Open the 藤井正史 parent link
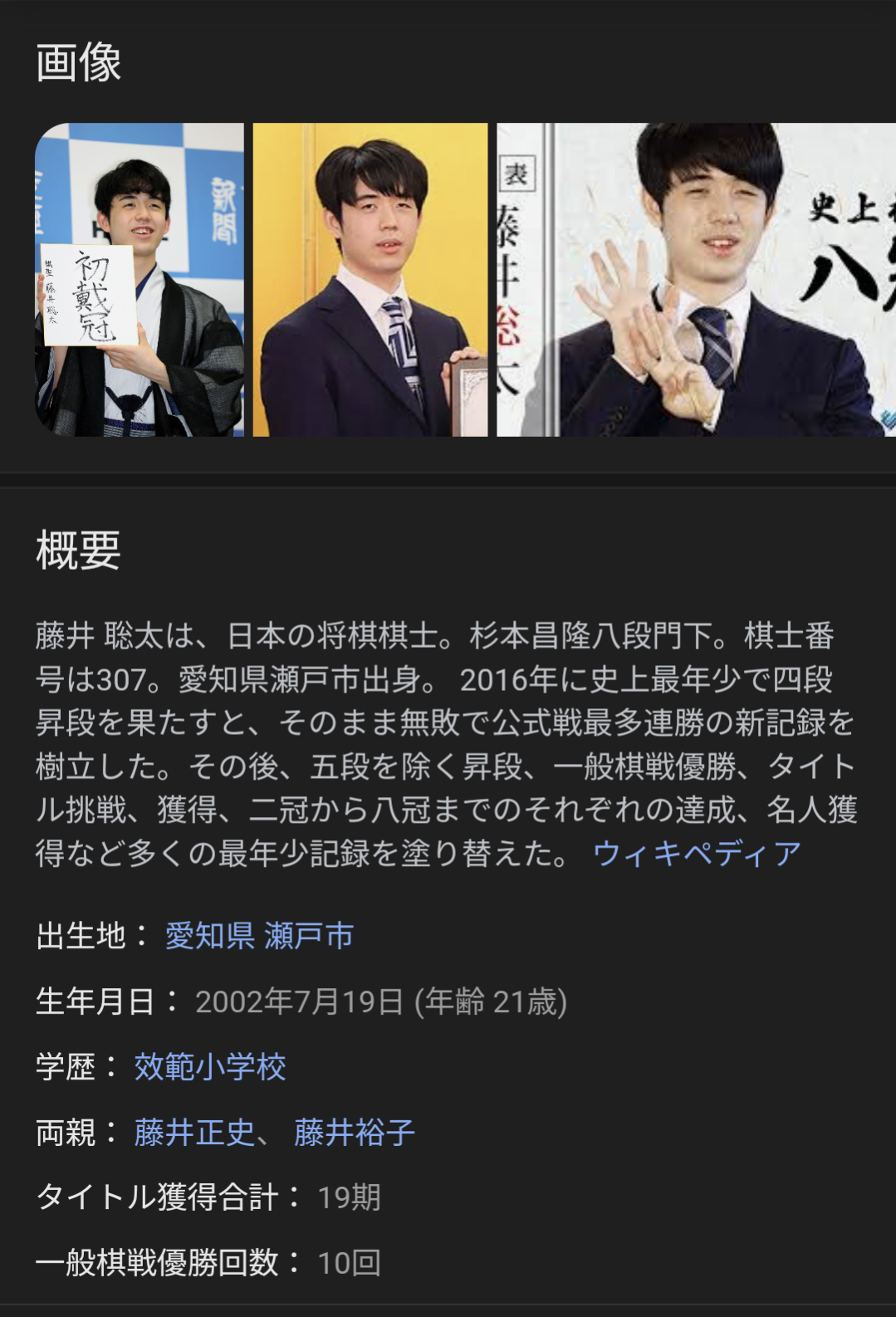This screenshot has height=1317, width=896. [194, 1133]
